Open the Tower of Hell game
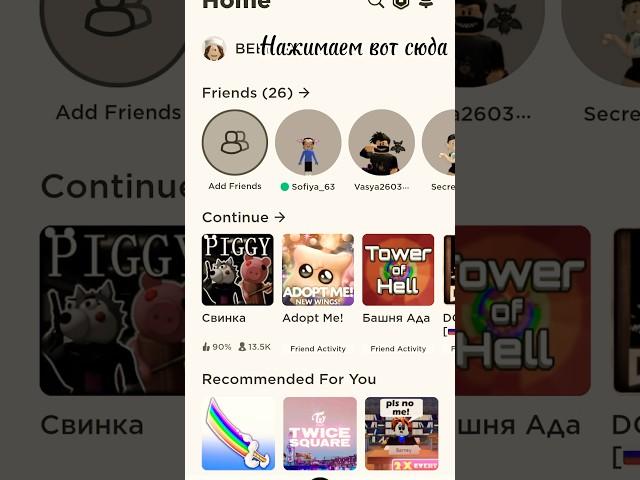The width and height of the screenshot is (640, 480). (398, 270)
